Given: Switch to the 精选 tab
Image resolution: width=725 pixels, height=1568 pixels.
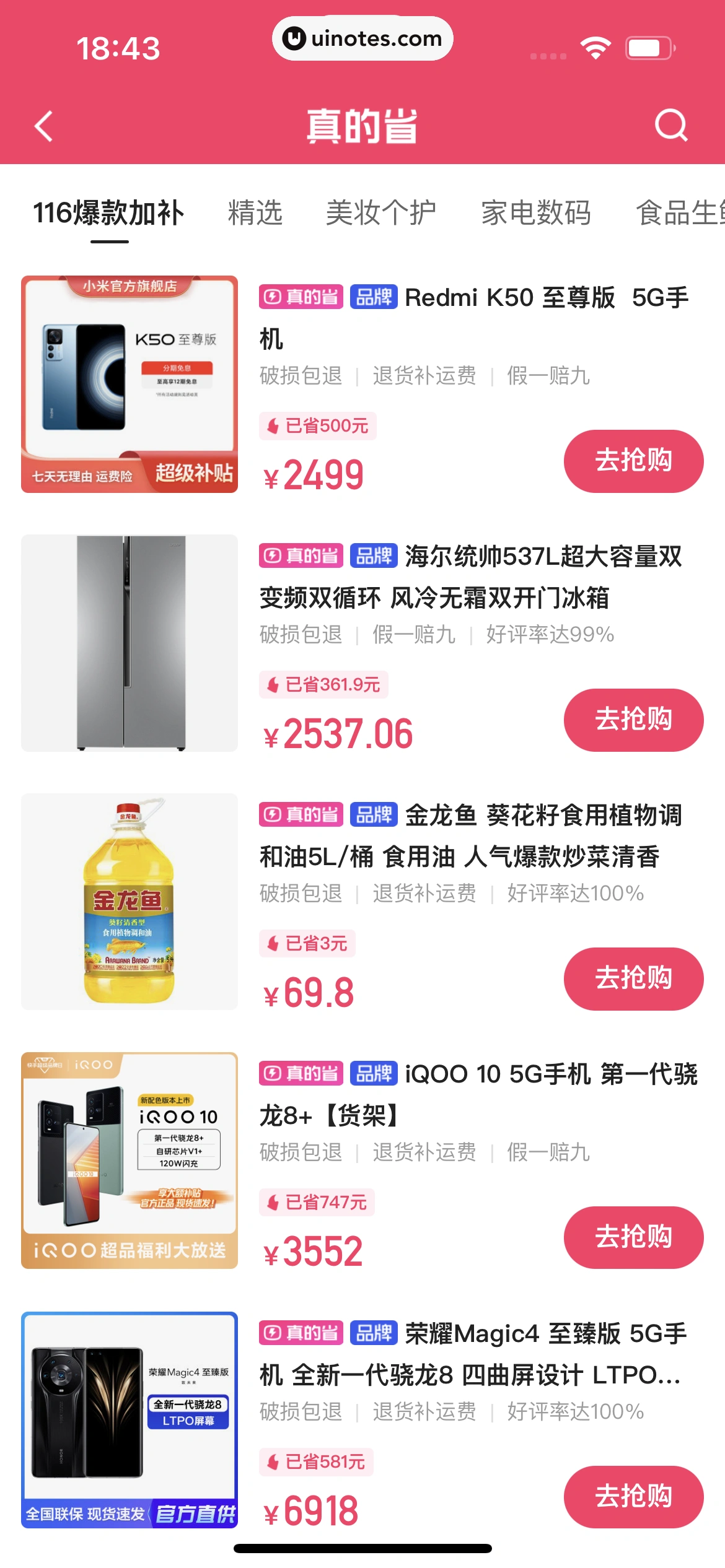Looking at the screenshot, I should click(x=255, y=214).
